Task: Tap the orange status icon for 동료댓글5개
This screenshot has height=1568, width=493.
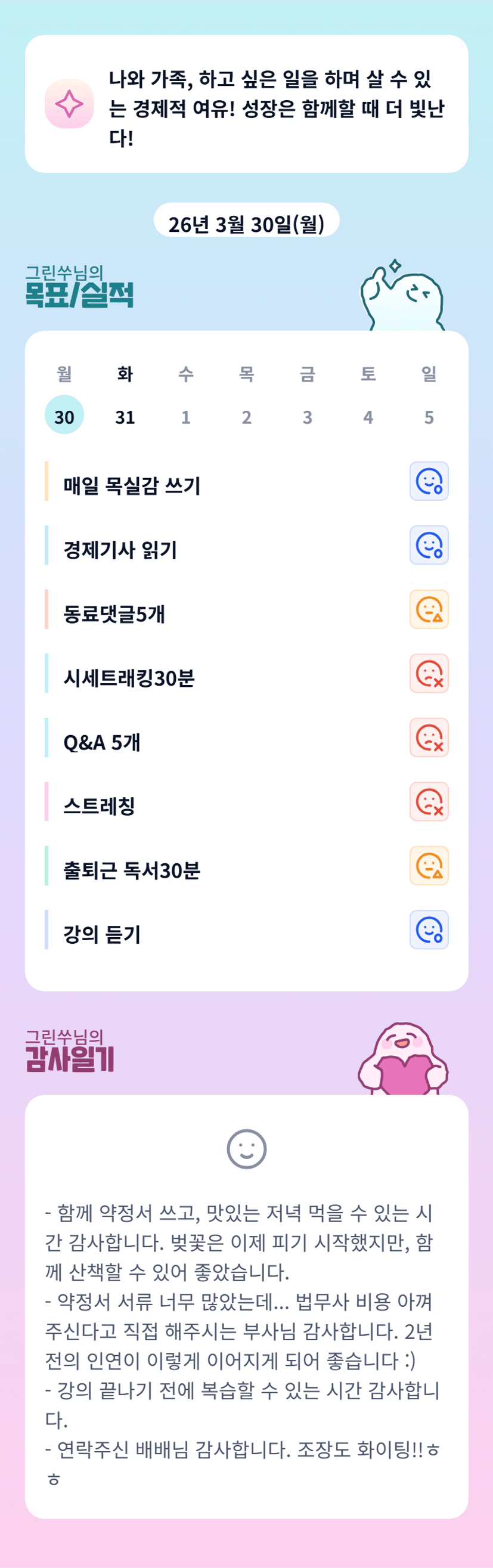Action: click(x=429, y=609)
